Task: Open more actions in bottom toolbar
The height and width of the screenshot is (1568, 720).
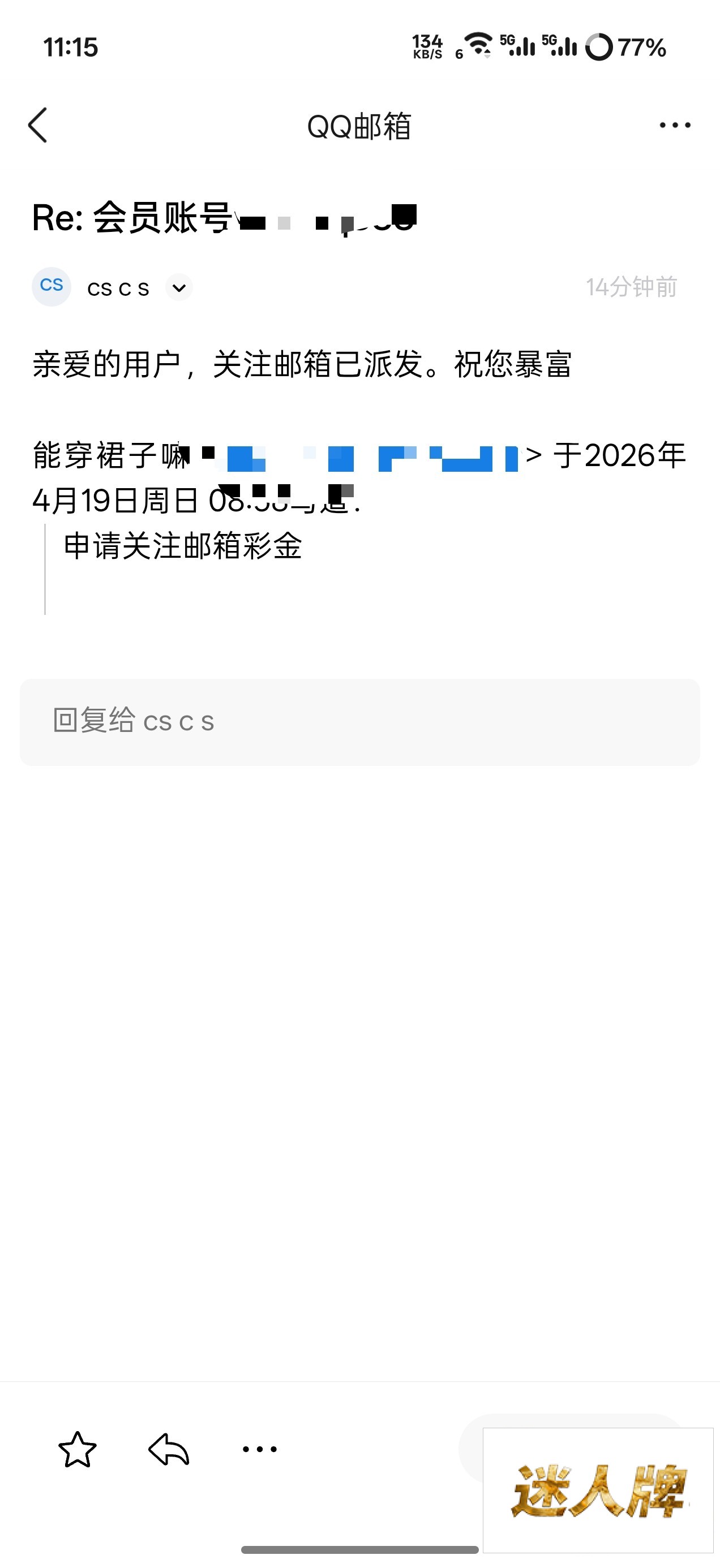Action: 259,1449
